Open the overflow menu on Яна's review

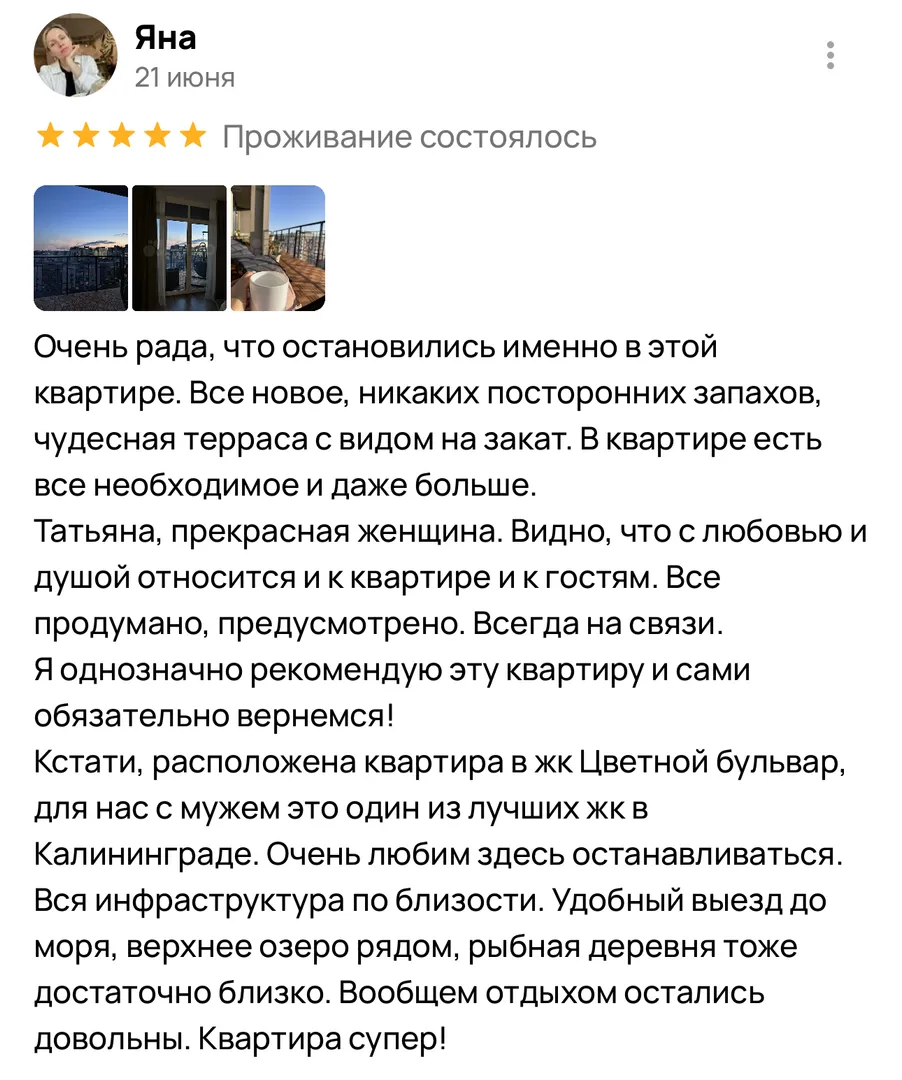click(830, 55)
